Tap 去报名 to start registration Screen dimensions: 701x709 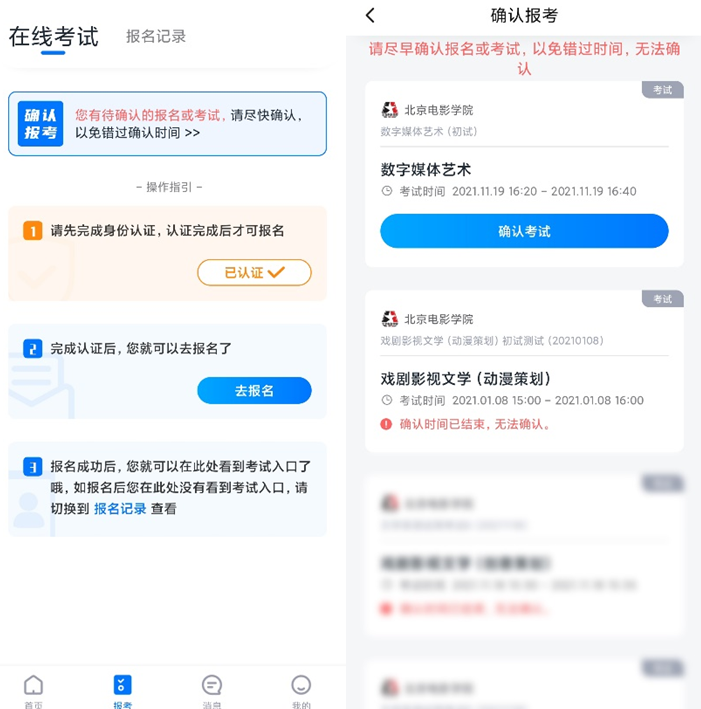(x=254, y=390)
